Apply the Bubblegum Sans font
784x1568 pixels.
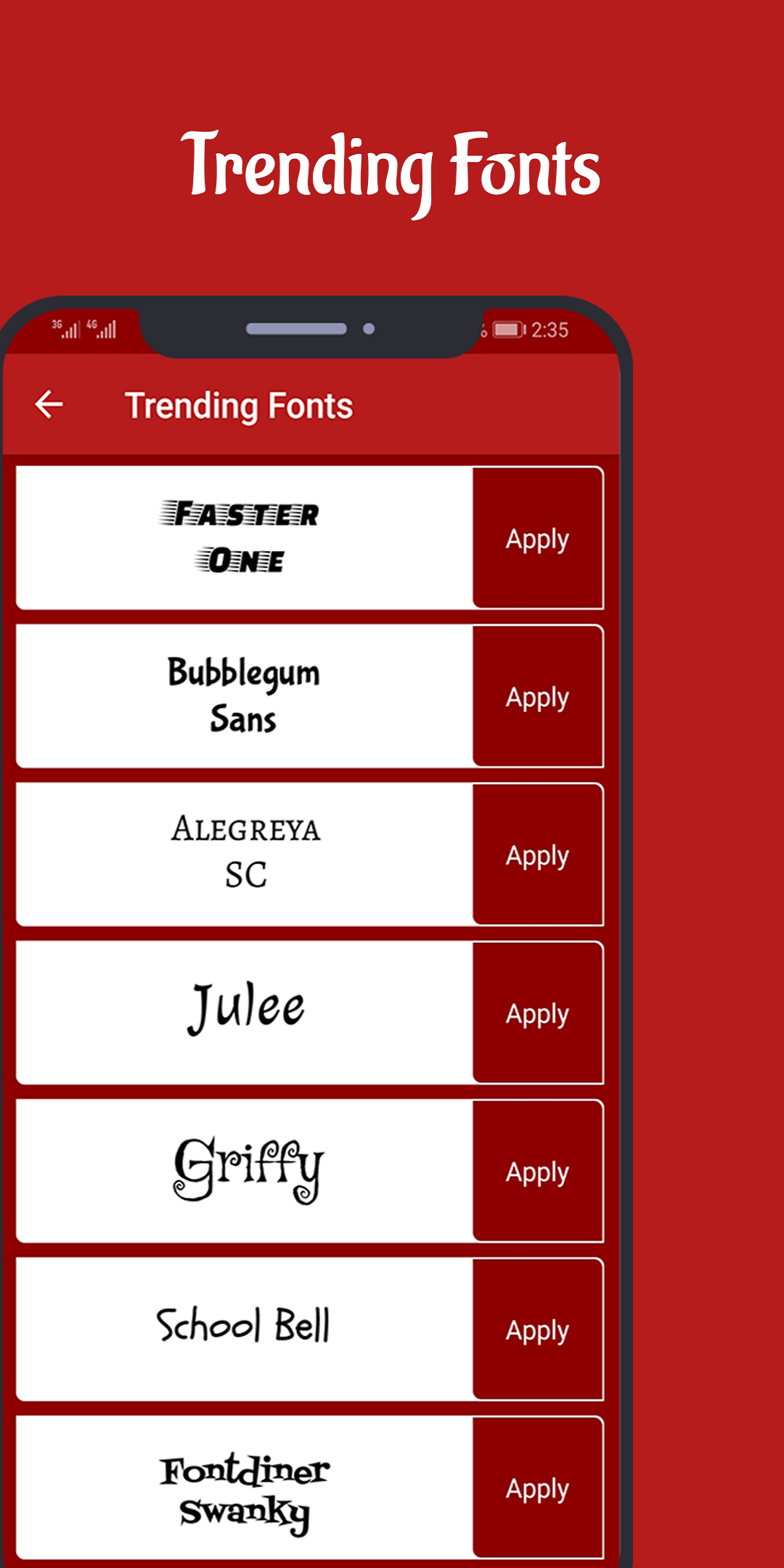(x=537, y=696)
